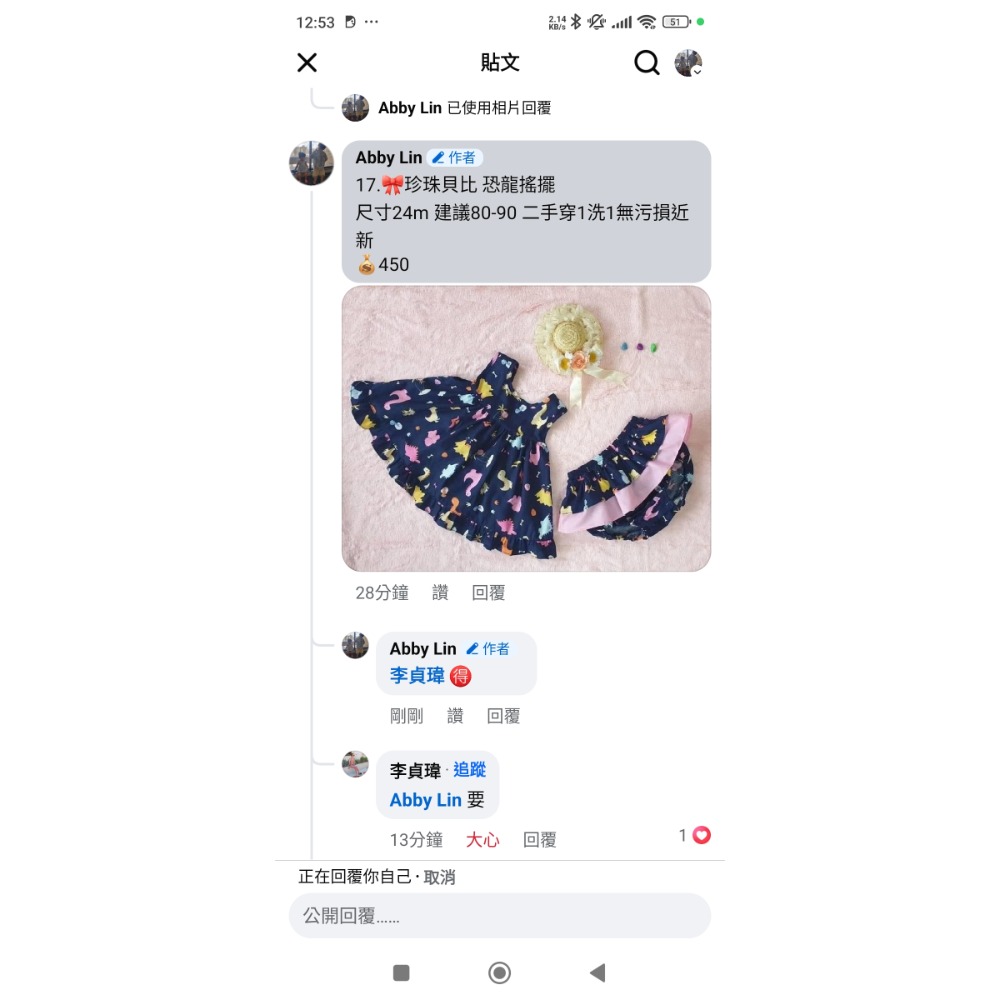Reply to the 珍珠貝比 恐龍搖擺 comment
Screen dimensions: 1000x1000
click(x=488, y=593)
